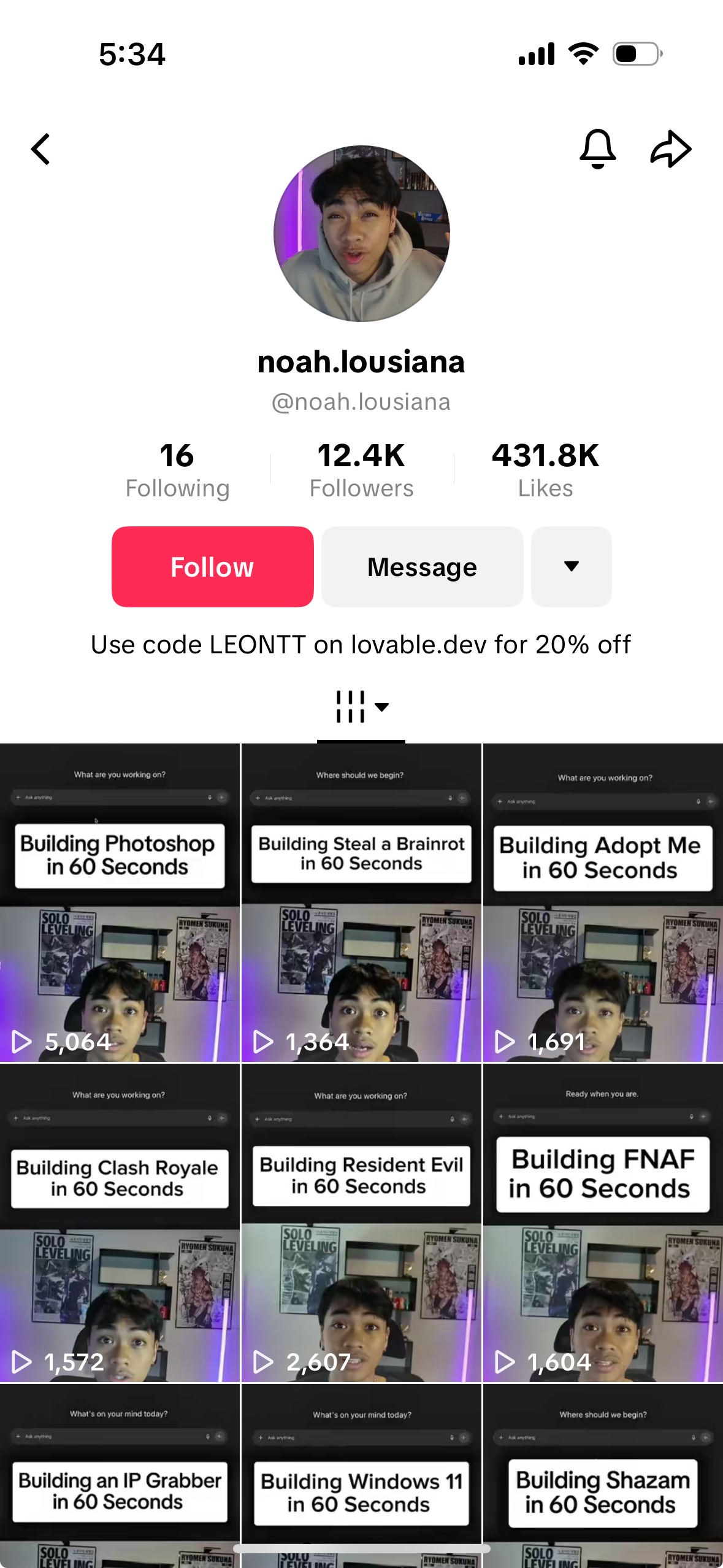
Task: Tap the profile picture
Action: click(x=361, y=234)
